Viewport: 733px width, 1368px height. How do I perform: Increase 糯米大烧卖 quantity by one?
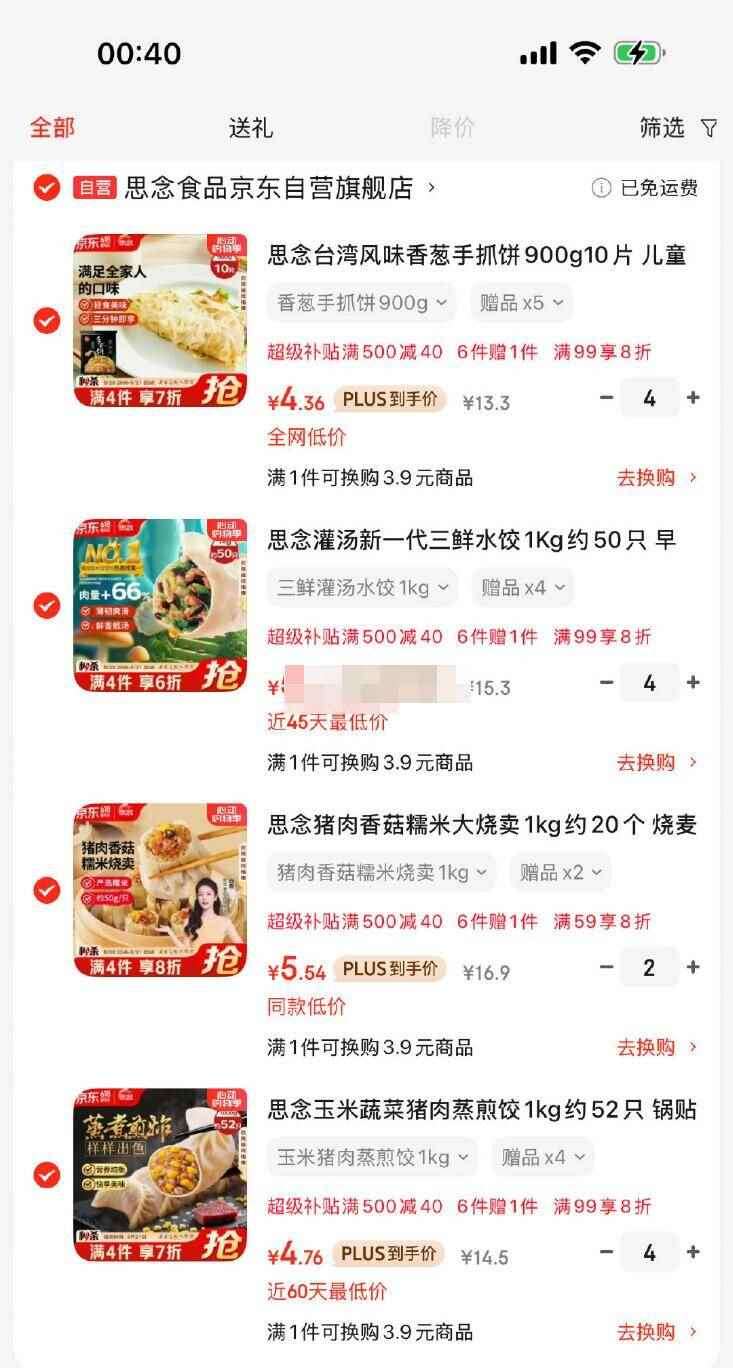[693, 968]
